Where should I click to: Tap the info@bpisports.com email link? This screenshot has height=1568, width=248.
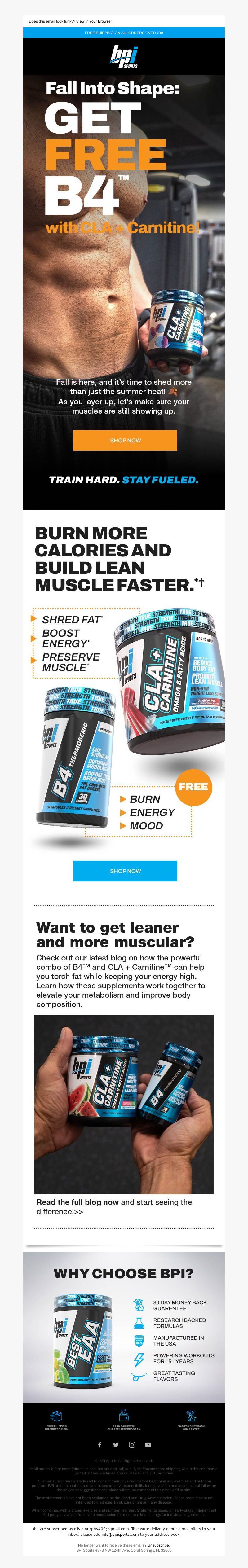click(x=120, y=1535)
